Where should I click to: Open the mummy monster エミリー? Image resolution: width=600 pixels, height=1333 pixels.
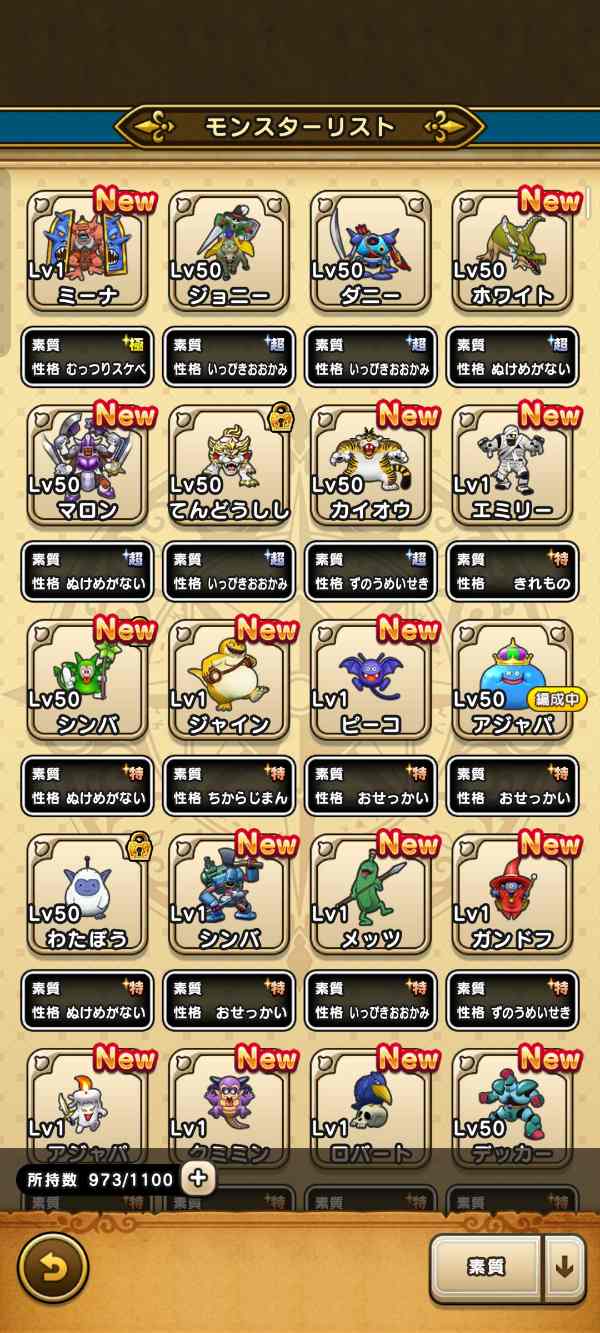pos(513,466)
